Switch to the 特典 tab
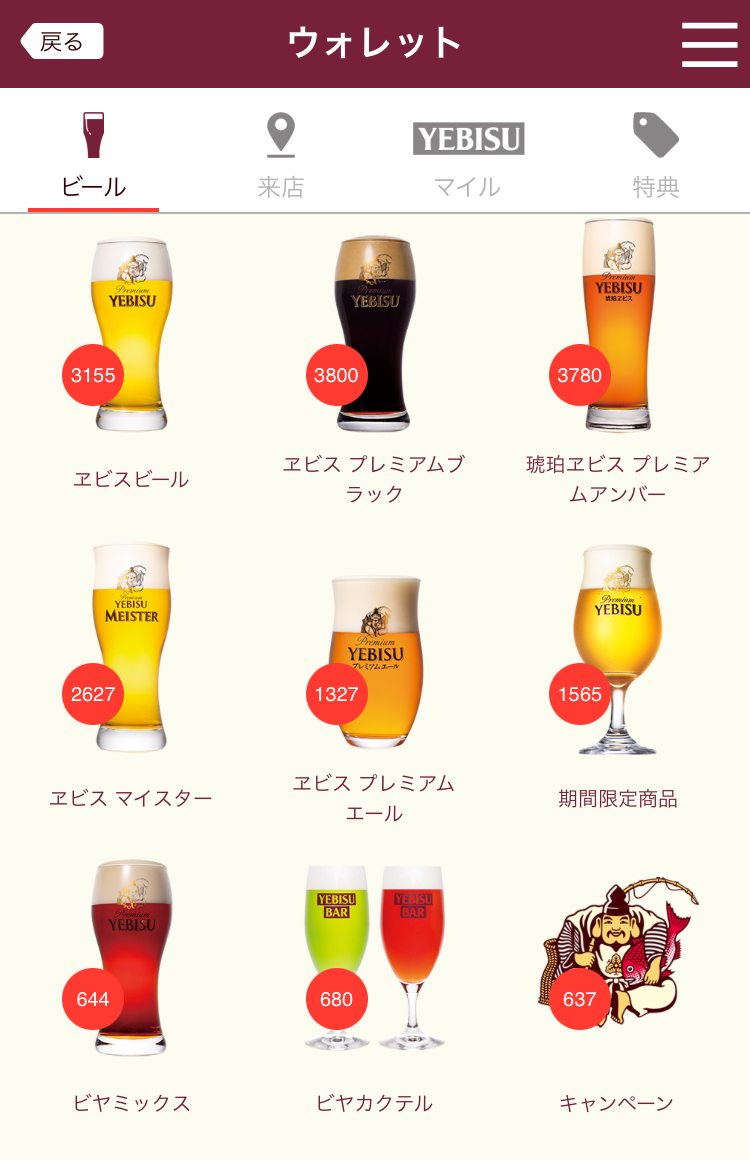 [x=656, y=156]
